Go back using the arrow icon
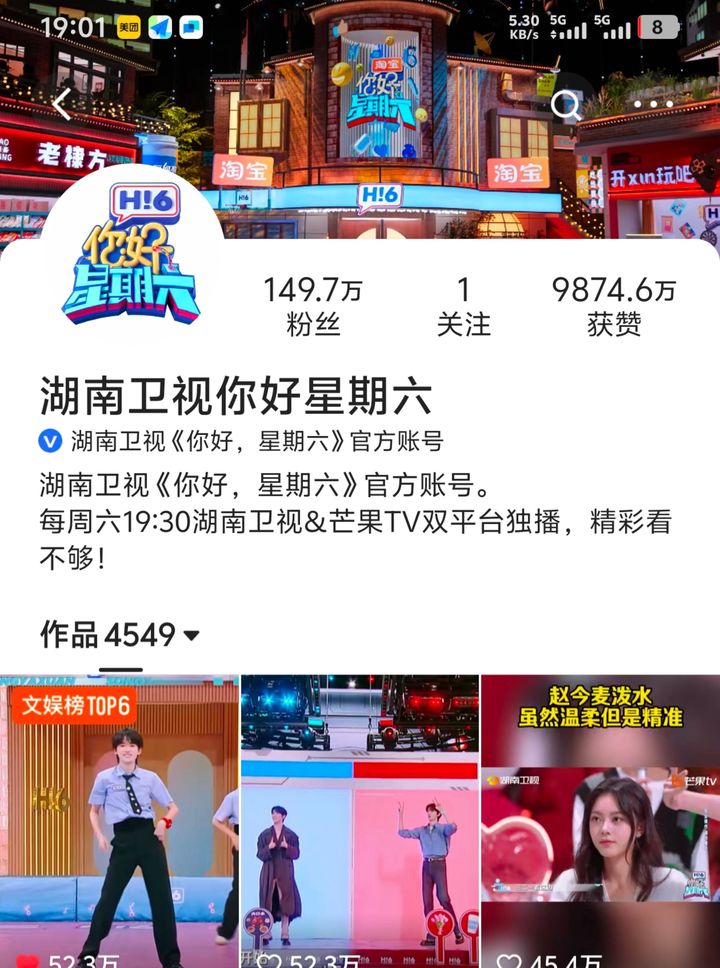This screenshot has width=720, height=968. pyautogui.click(x=63, y=104)
